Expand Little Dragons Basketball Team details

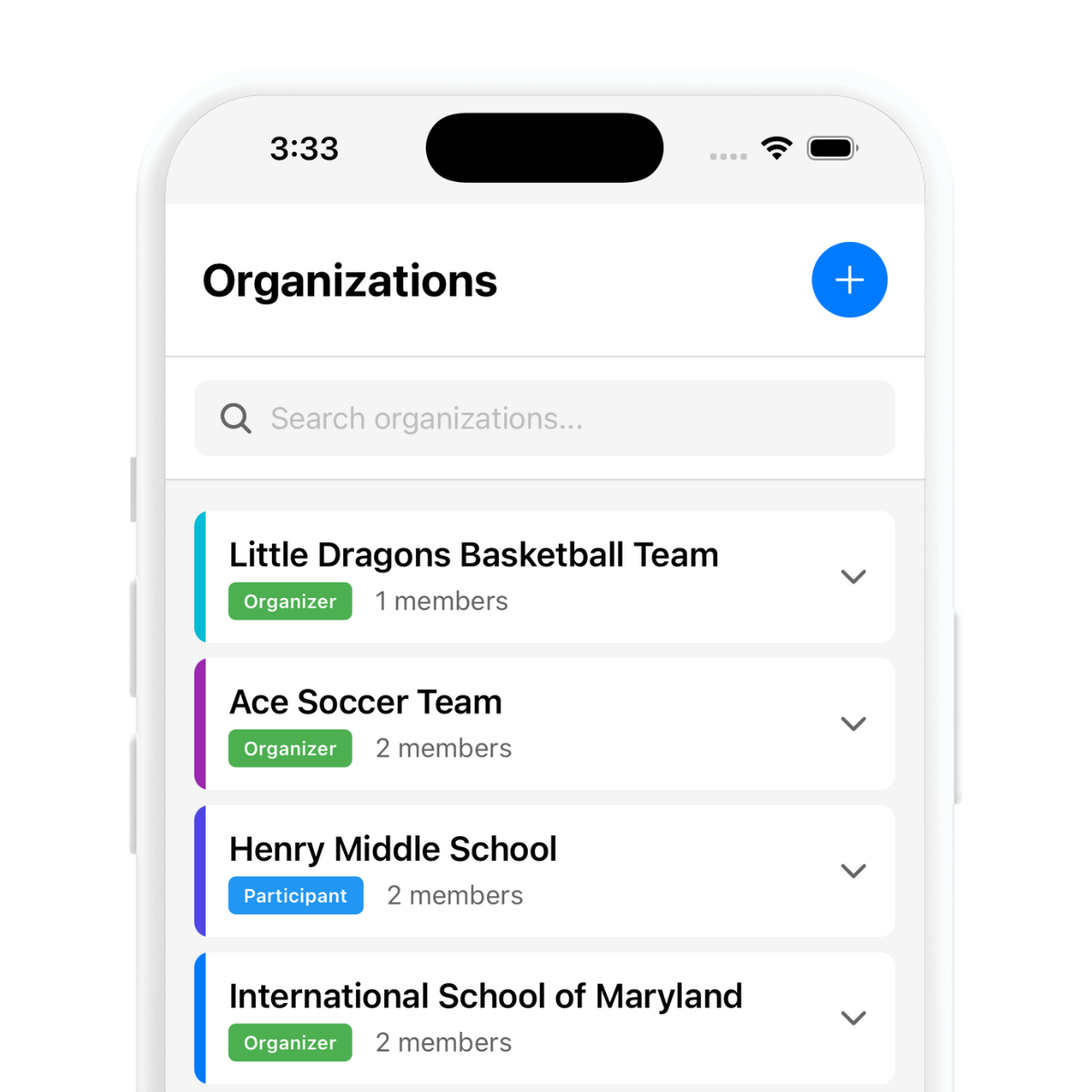coord(853,577)
